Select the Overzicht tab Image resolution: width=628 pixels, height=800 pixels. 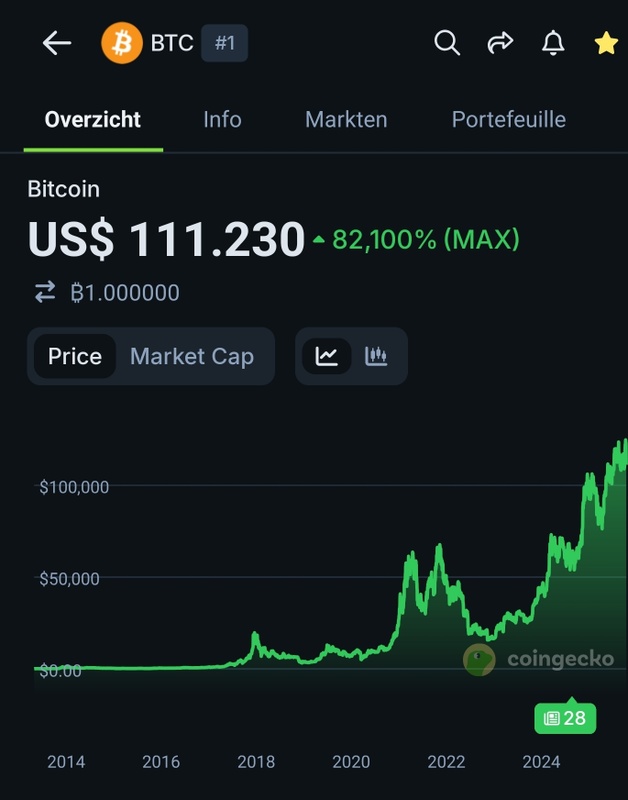(93, 120)
